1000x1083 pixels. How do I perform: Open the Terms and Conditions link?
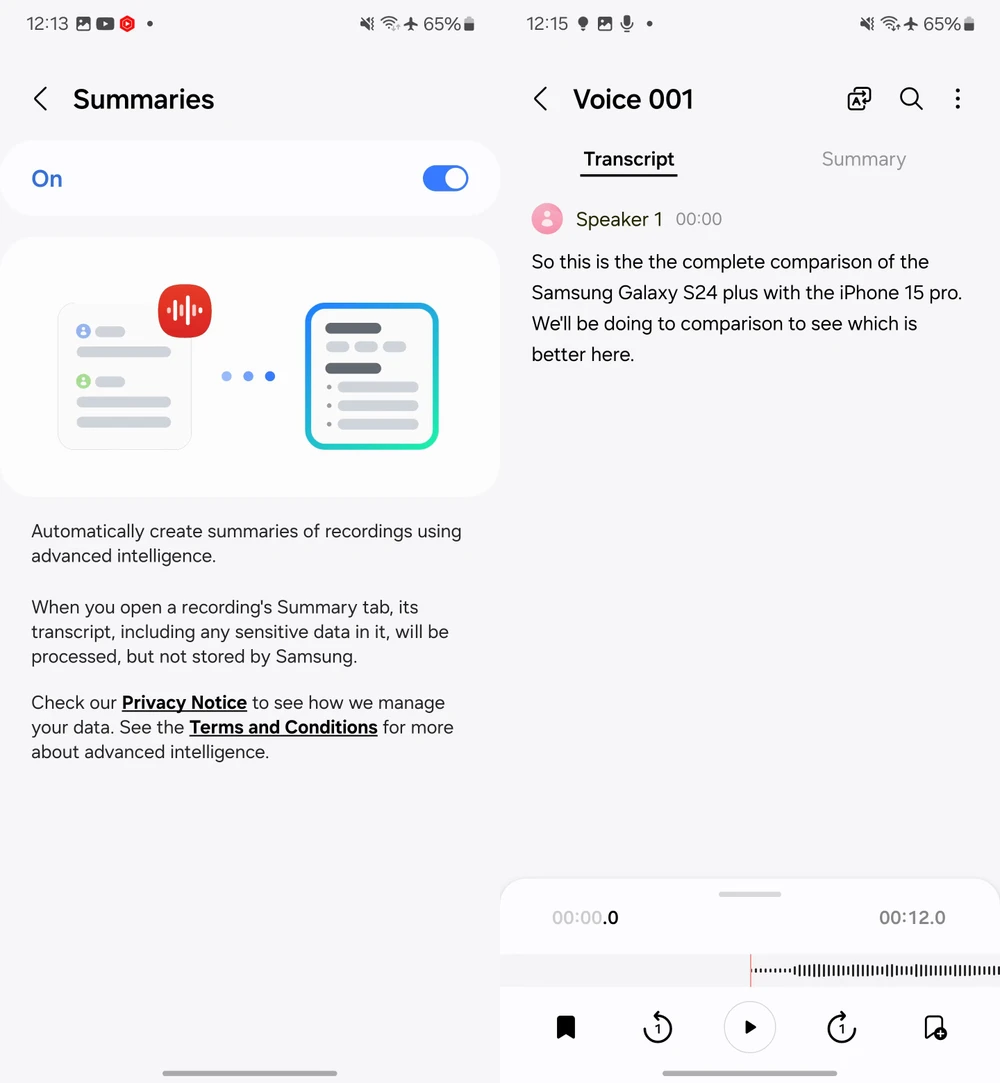click(x=283, y=727)
